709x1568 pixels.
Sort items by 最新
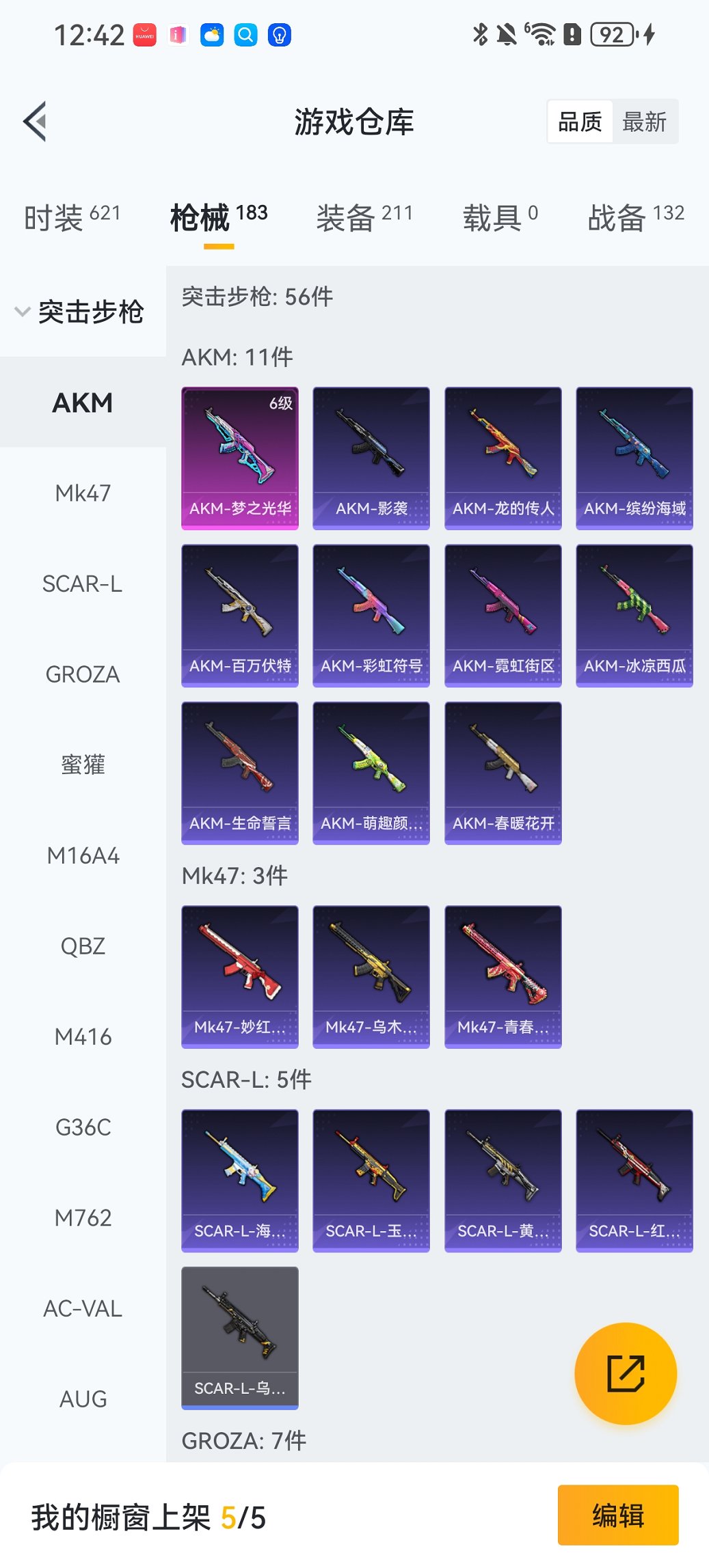644,122
